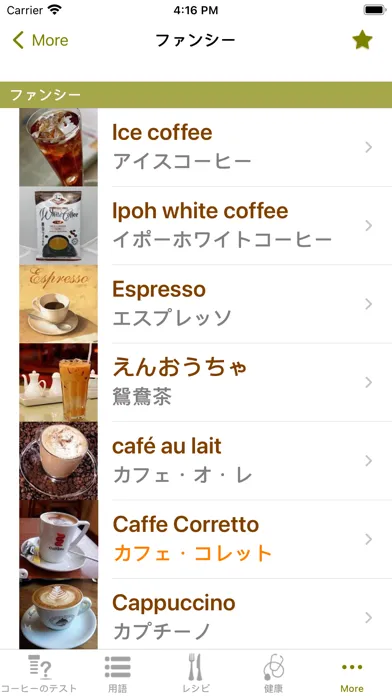Screen dimensions: 392x696
Task: Go back to More
Action: click(40, 40)
